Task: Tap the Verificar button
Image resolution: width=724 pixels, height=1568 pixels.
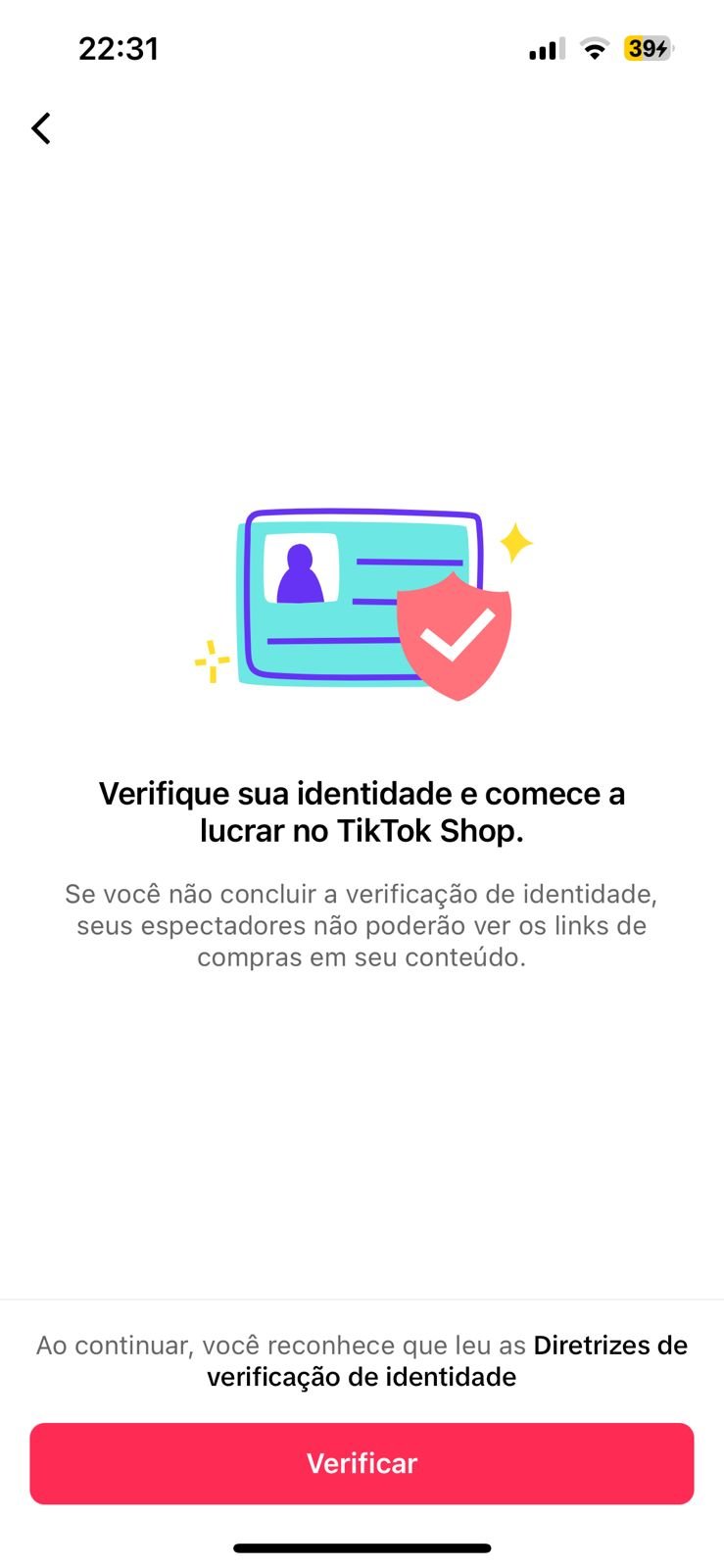Action: point(362,1463)
